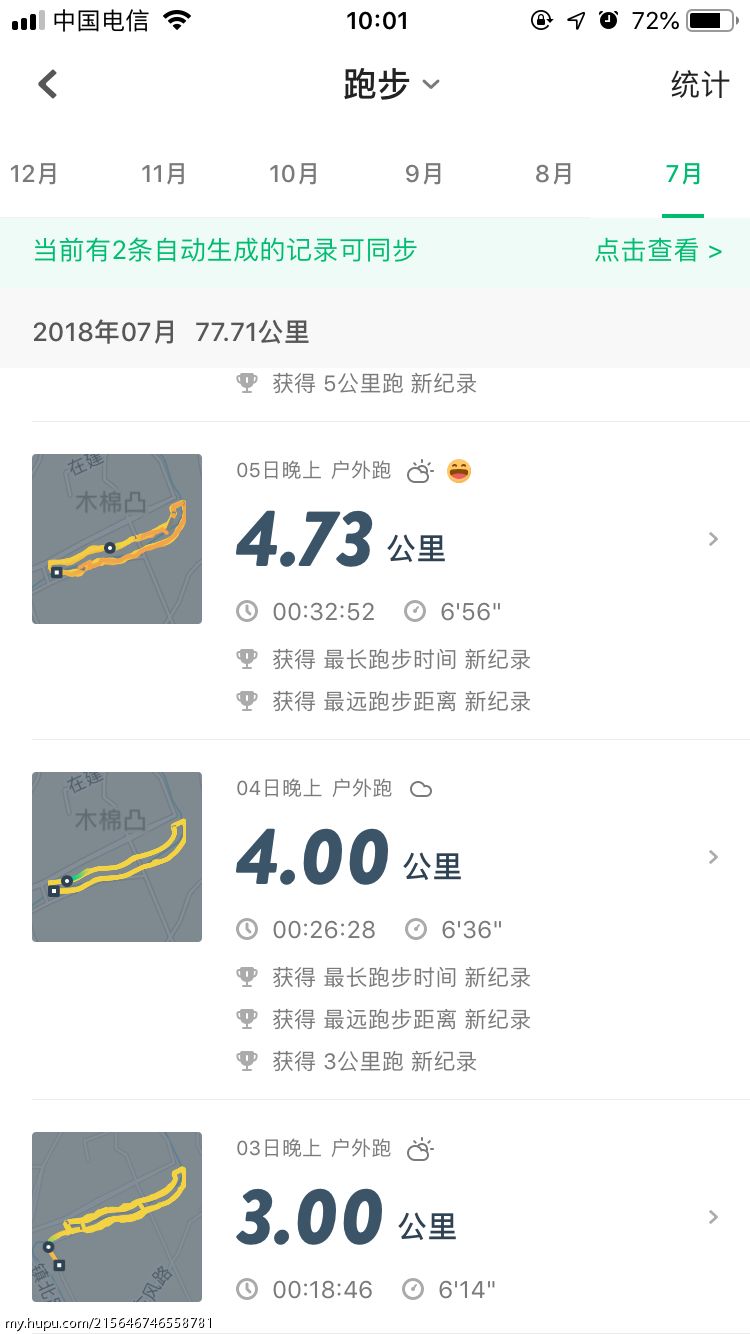Tap 点击查看 to view auto-generated records
Viewport: 750px width, 1334px height.
click(x=658, y=250)
